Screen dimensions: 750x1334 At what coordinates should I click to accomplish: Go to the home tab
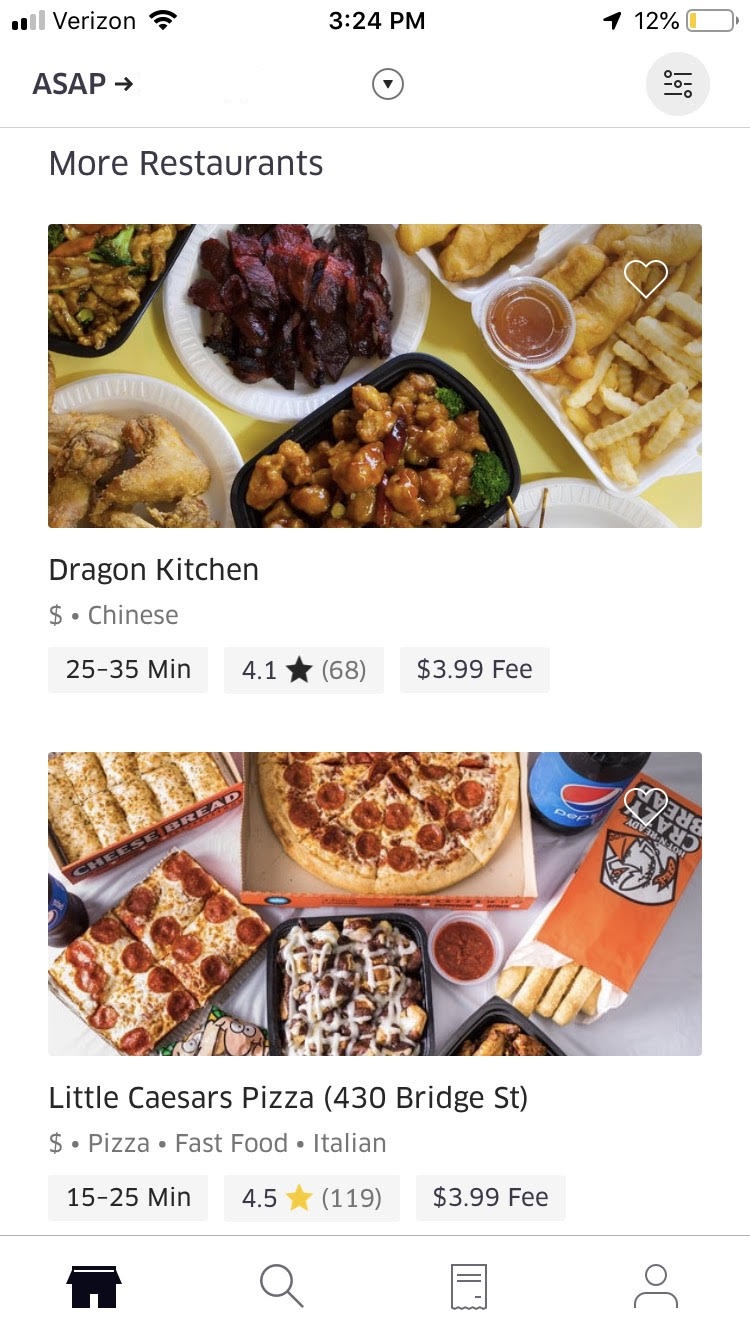coord(94,1286)
